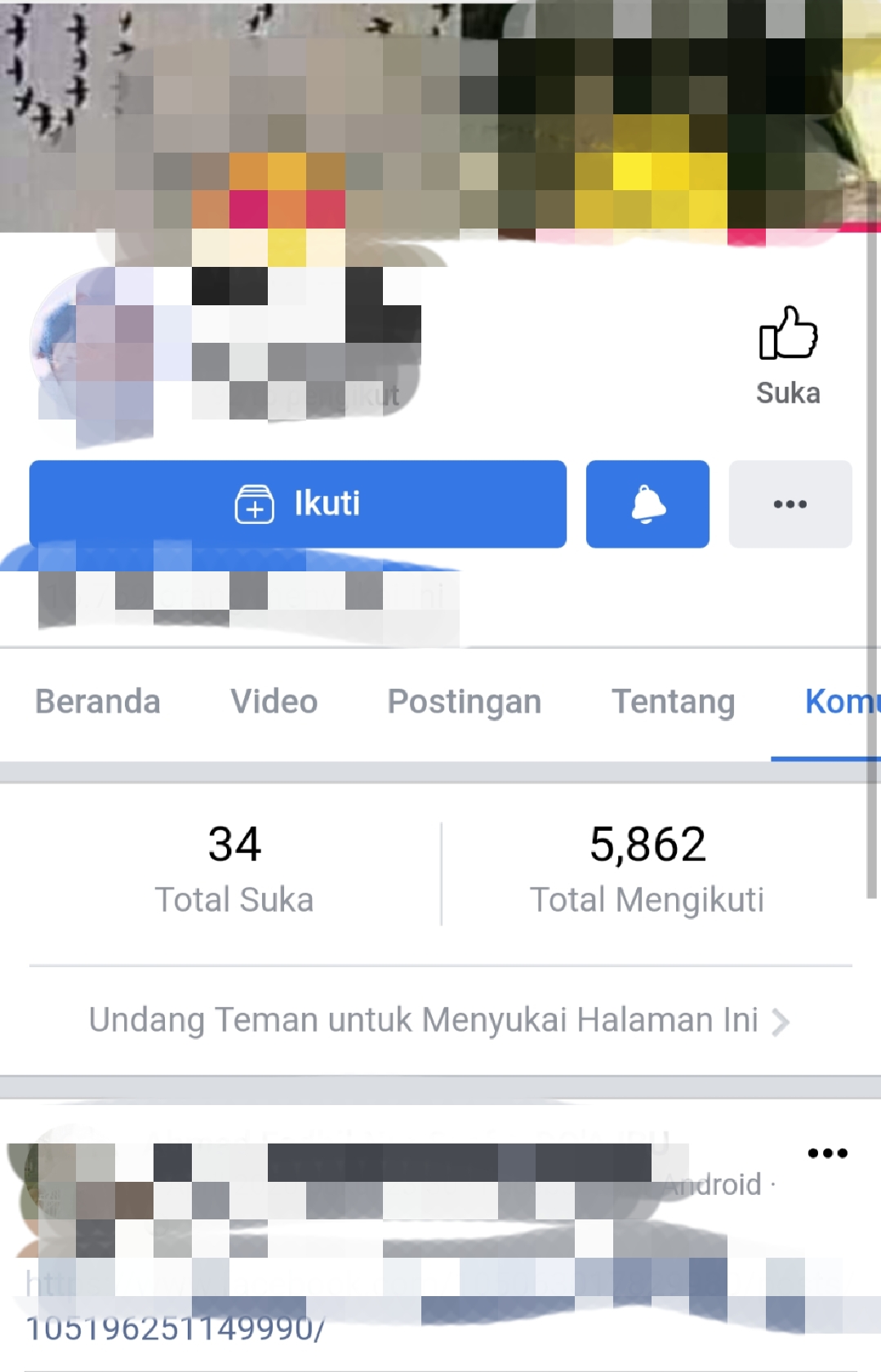The image size is (881, 1372).
Task: Go to the Tentang tab
Action: click(x=673, y=701)
